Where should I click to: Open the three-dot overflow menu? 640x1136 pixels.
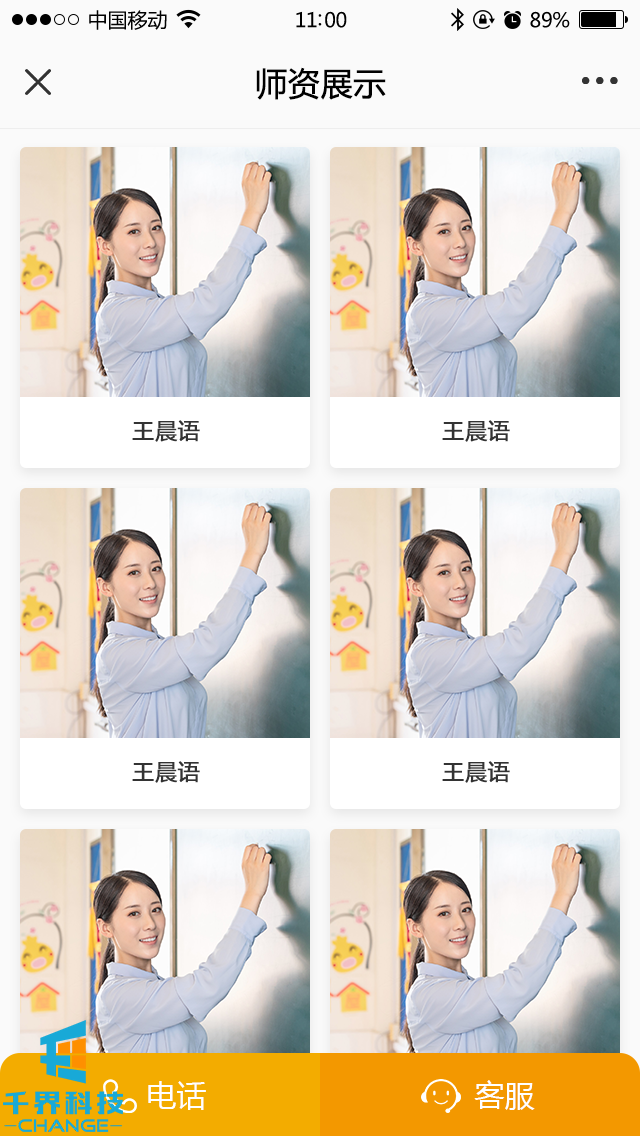(599, 82)
